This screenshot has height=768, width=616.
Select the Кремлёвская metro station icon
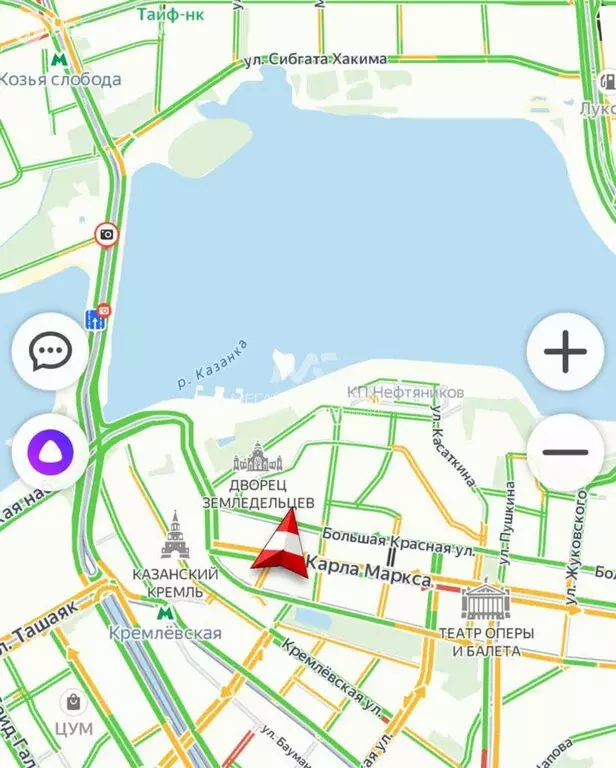[x=165, y=612]
